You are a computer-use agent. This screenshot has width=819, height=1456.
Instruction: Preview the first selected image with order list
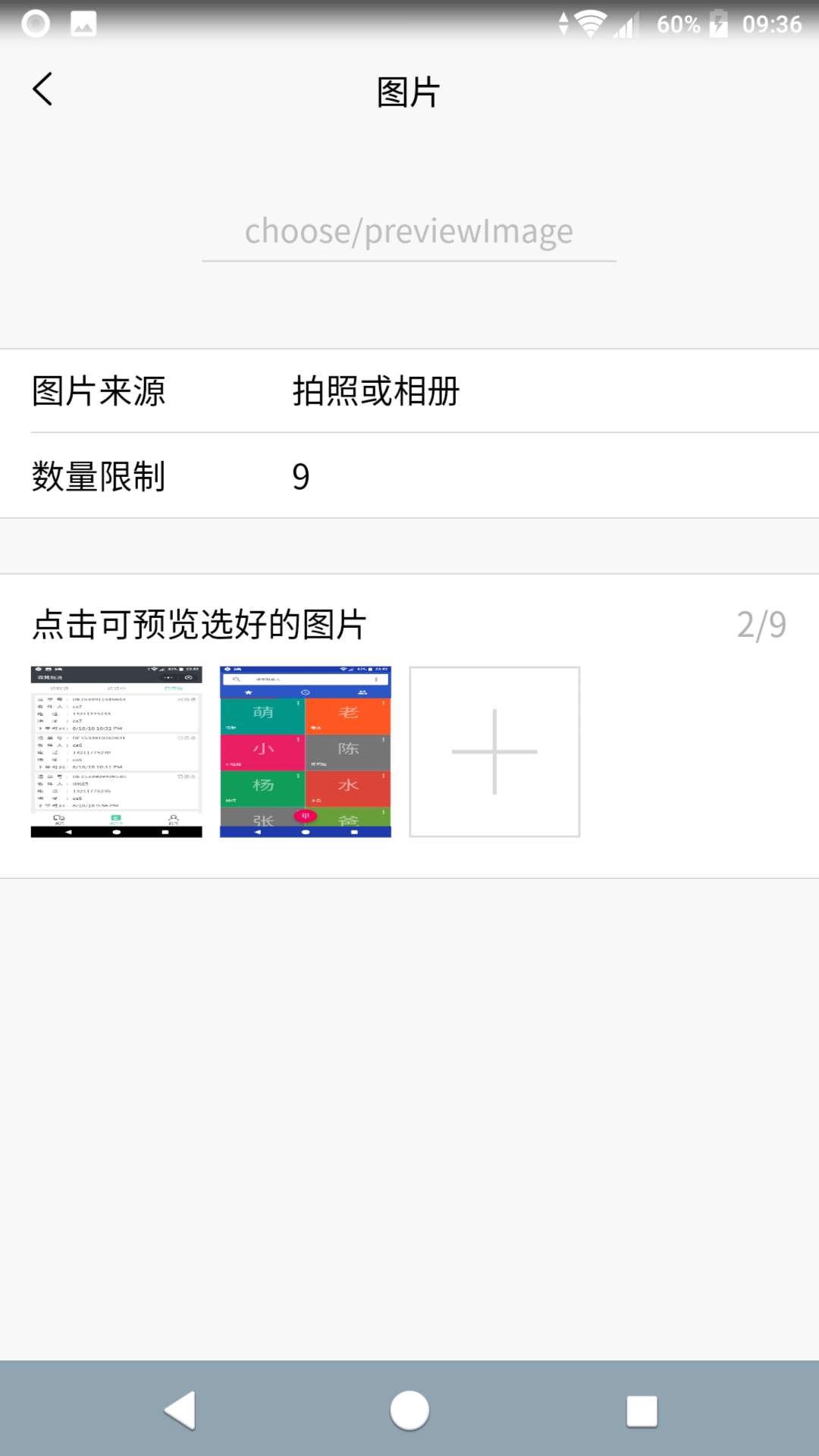coord(116,752)
